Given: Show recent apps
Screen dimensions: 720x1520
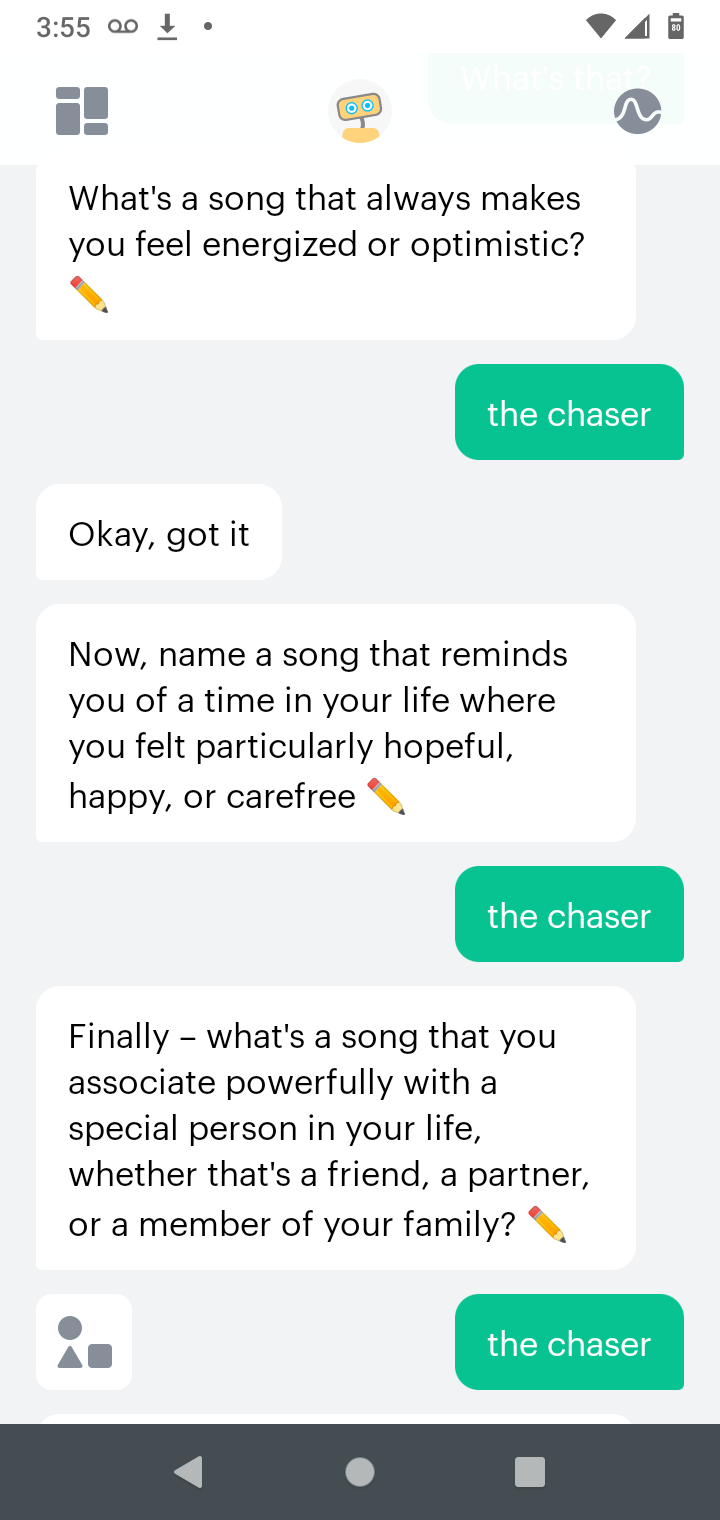Looking at the screenshot, I should [530, 1472].
